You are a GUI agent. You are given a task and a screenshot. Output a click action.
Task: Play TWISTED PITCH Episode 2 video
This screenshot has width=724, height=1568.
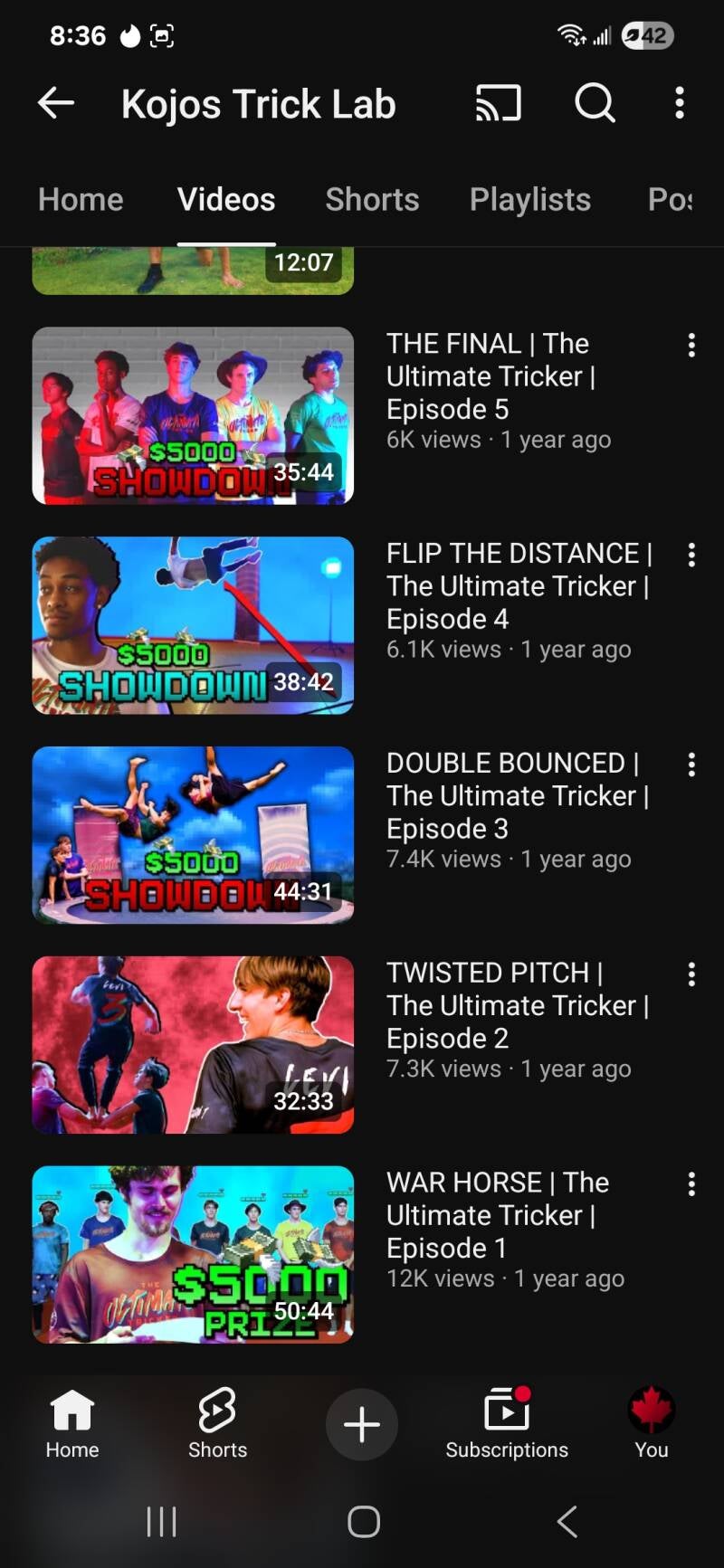pyautogui.click(x=193, y=1045)
